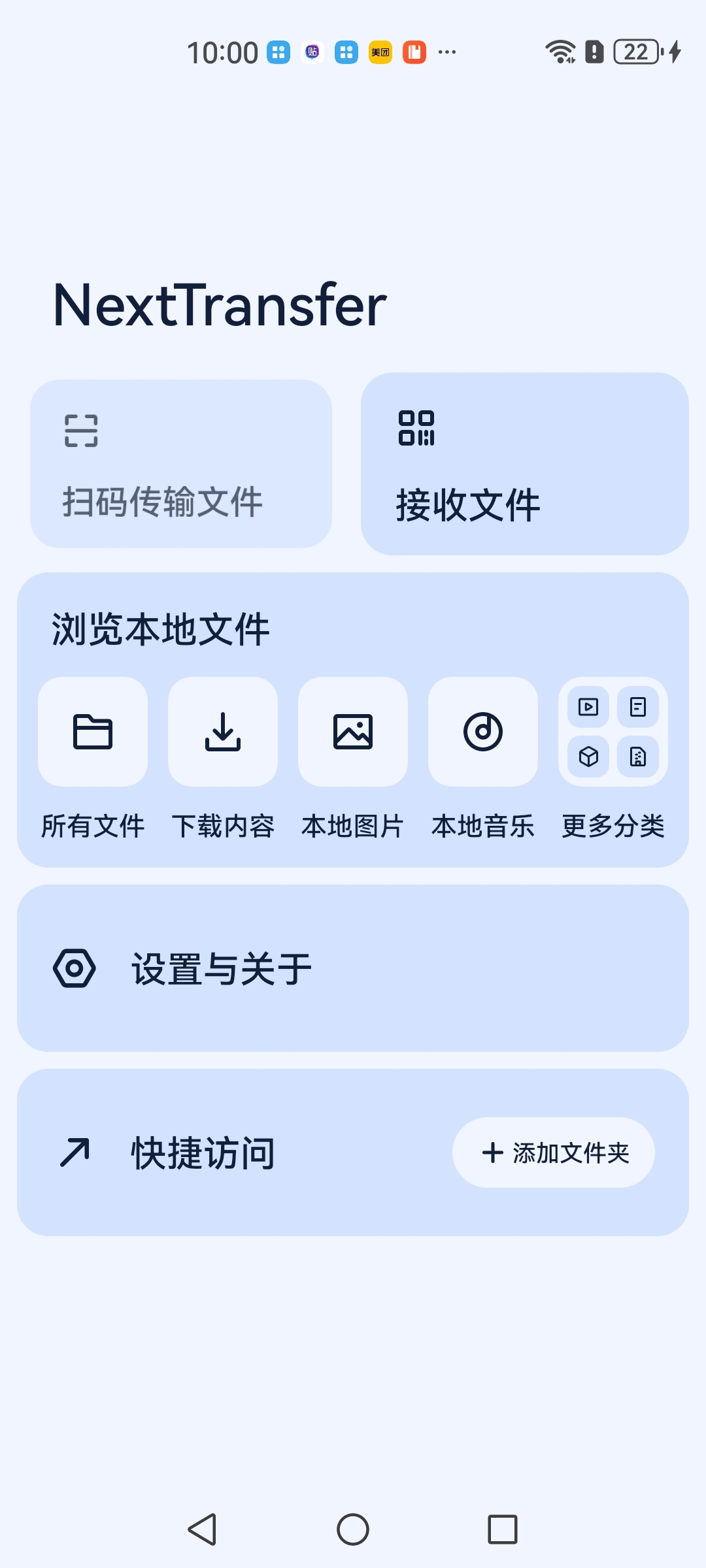Tap the gear icon beside 设置与关于

pos(74,969)
